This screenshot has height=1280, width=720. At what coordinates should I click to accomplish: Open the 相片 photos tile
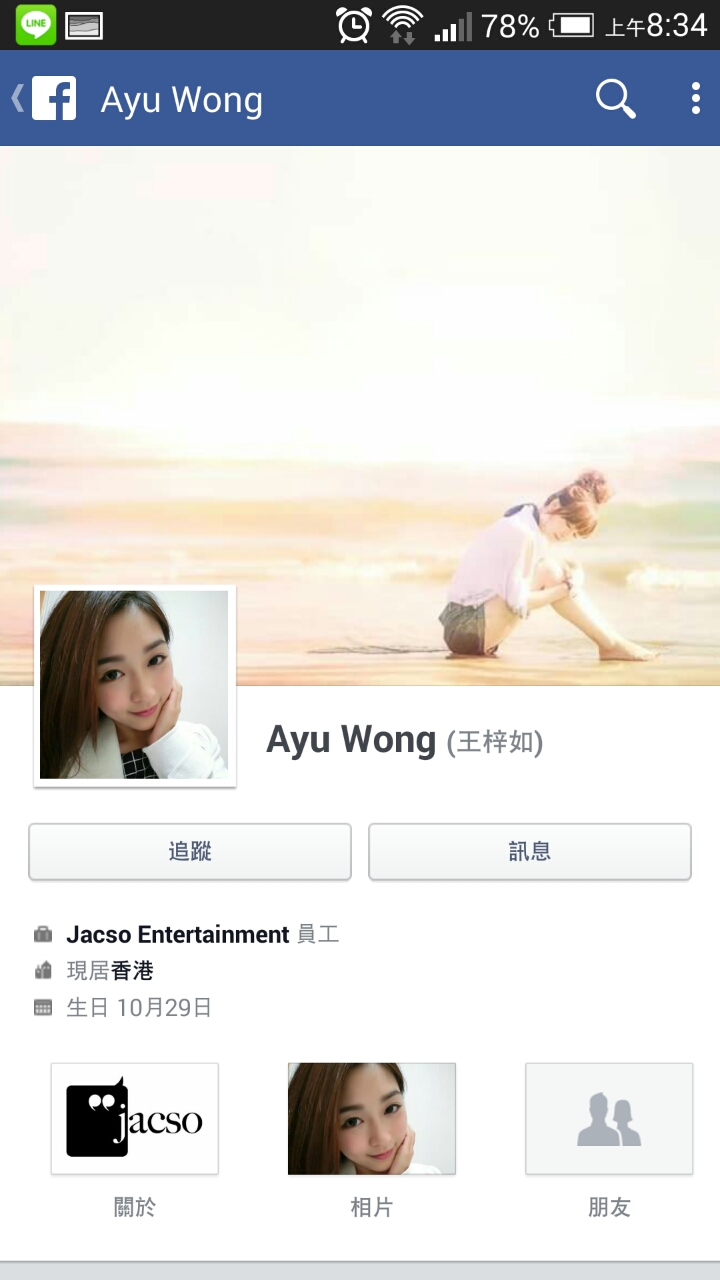tap(371, 1119)
